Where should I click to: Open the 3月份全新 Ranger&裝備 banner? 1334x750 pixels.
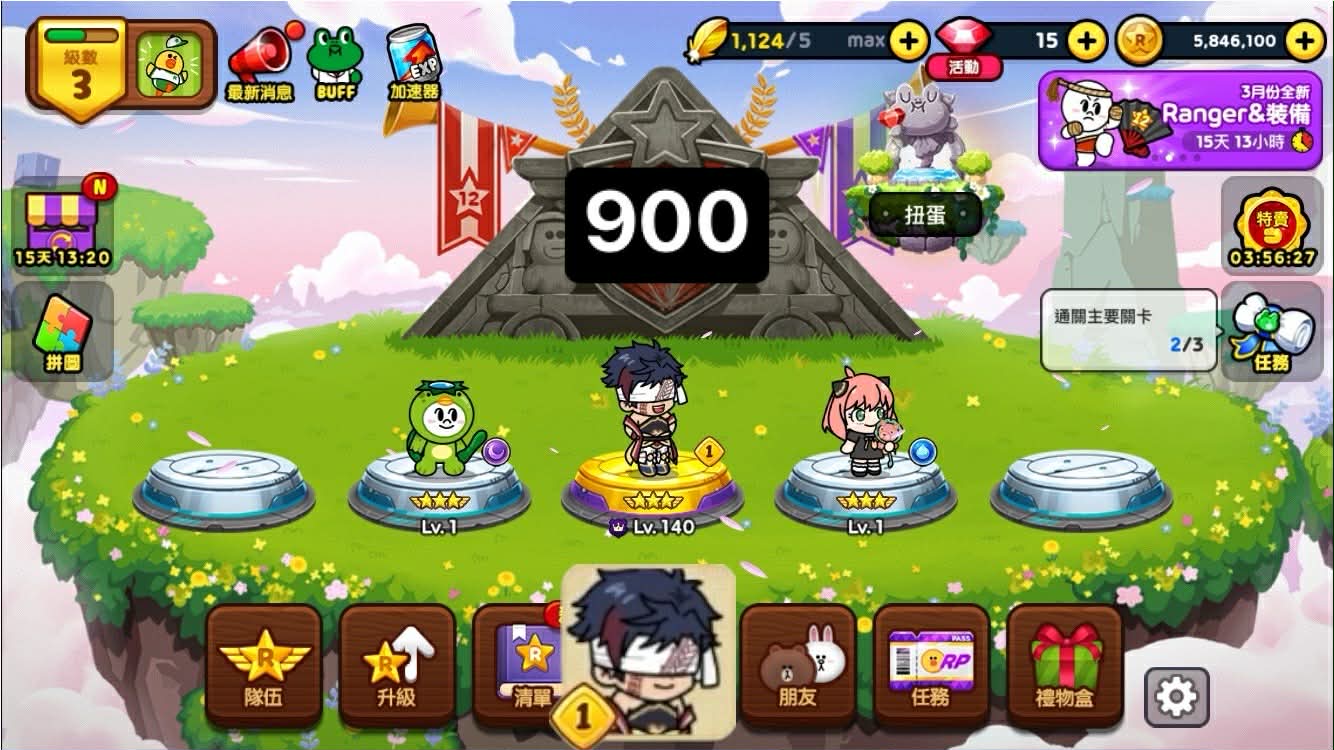point(1180,120)
